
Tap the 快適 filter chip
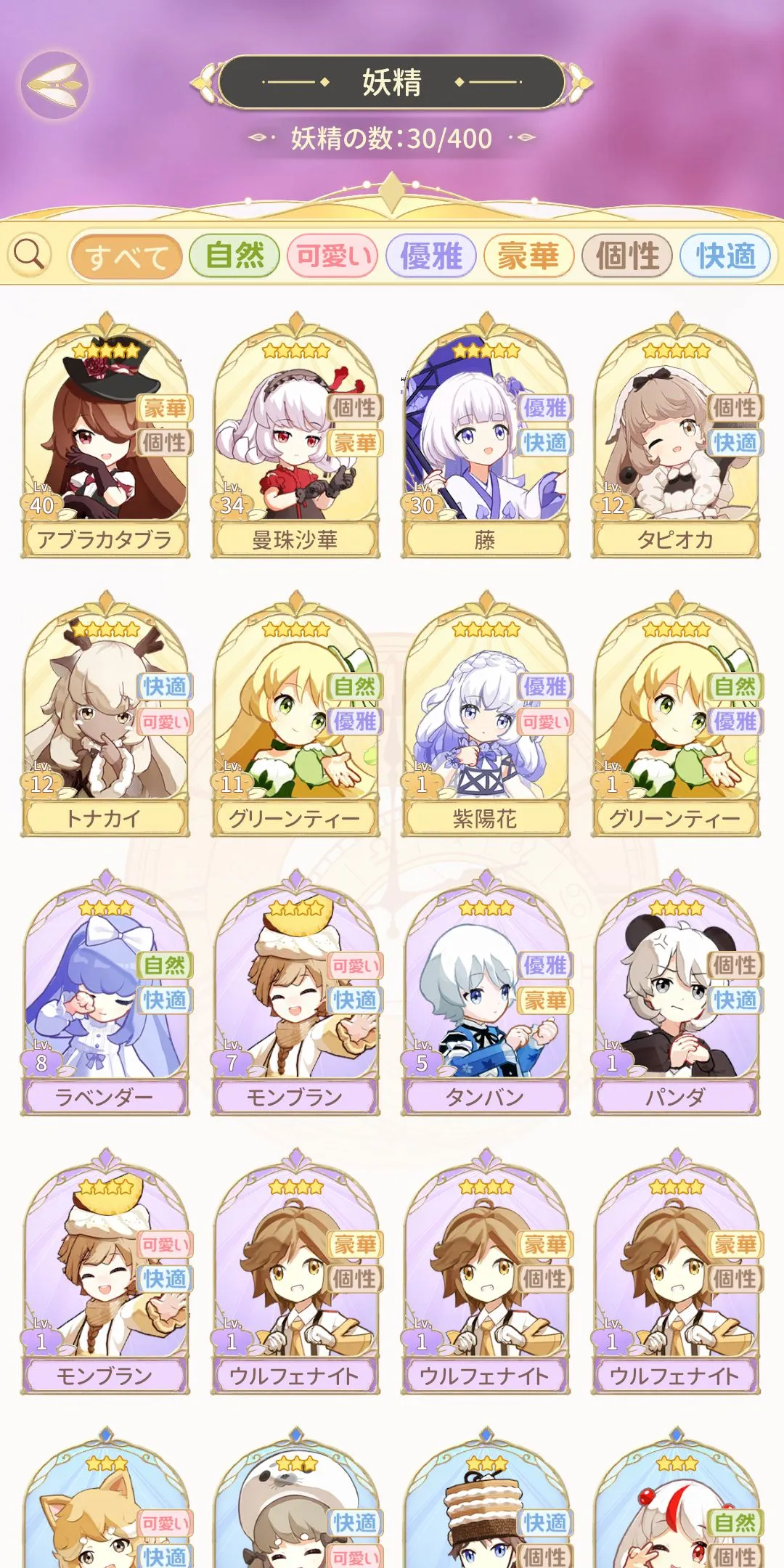click(x=725, y=256)
